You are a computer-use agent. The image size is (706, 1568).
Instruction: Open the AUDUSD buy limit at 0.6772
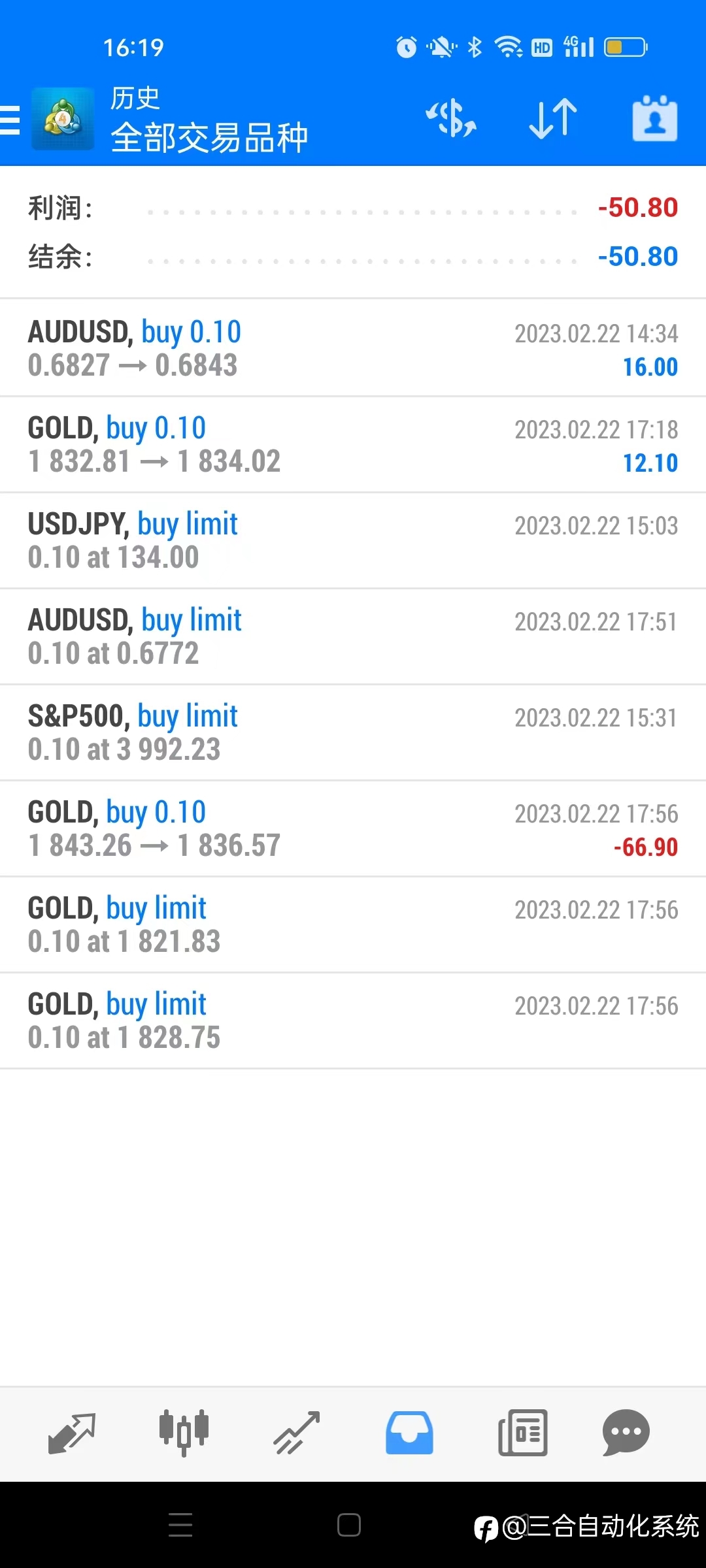point(353,636)
